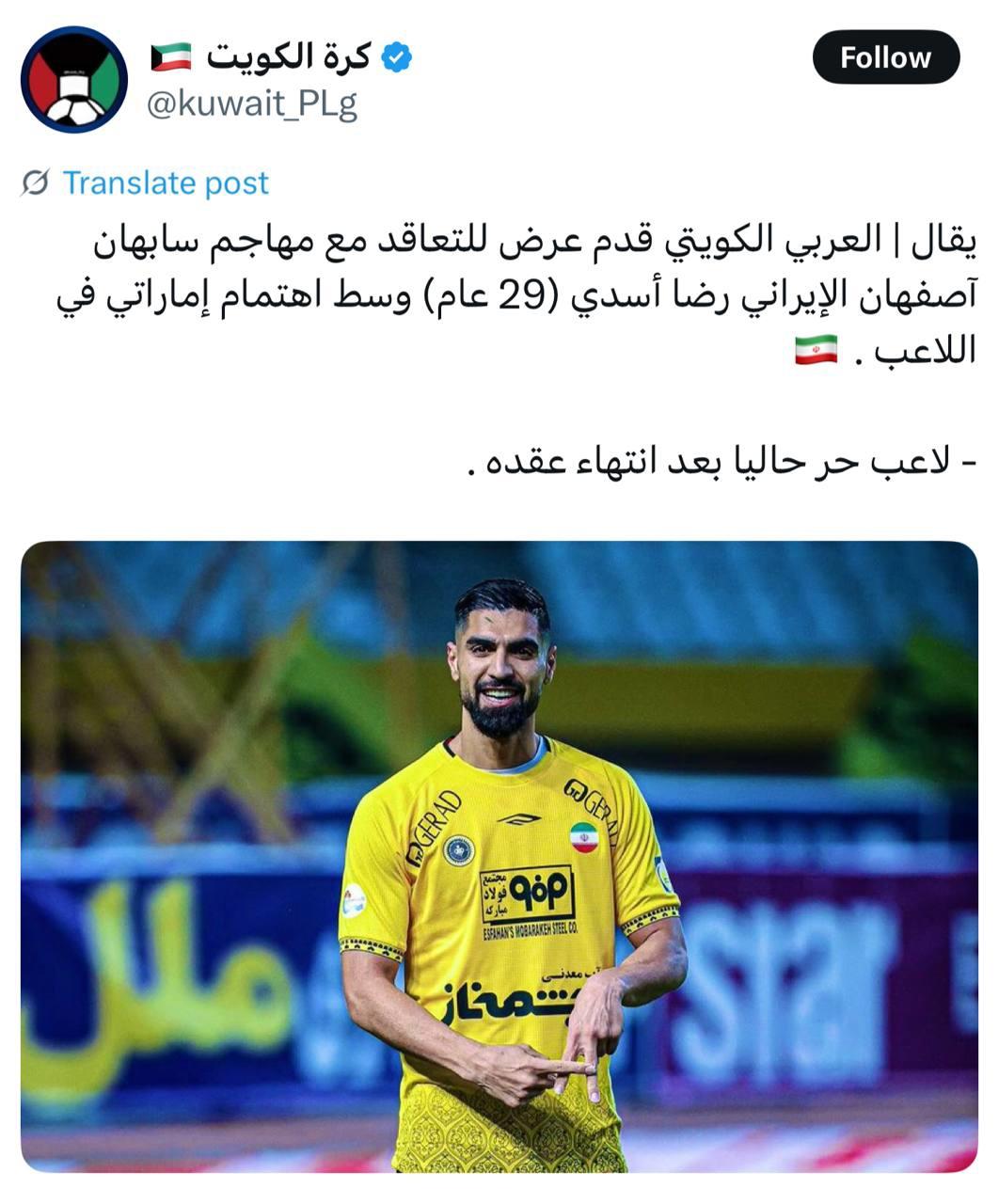The height and width of the screenshot is (1204, 999).
Task: Open the kuwait_PLg profile avatar
Action: click(74, 80)
